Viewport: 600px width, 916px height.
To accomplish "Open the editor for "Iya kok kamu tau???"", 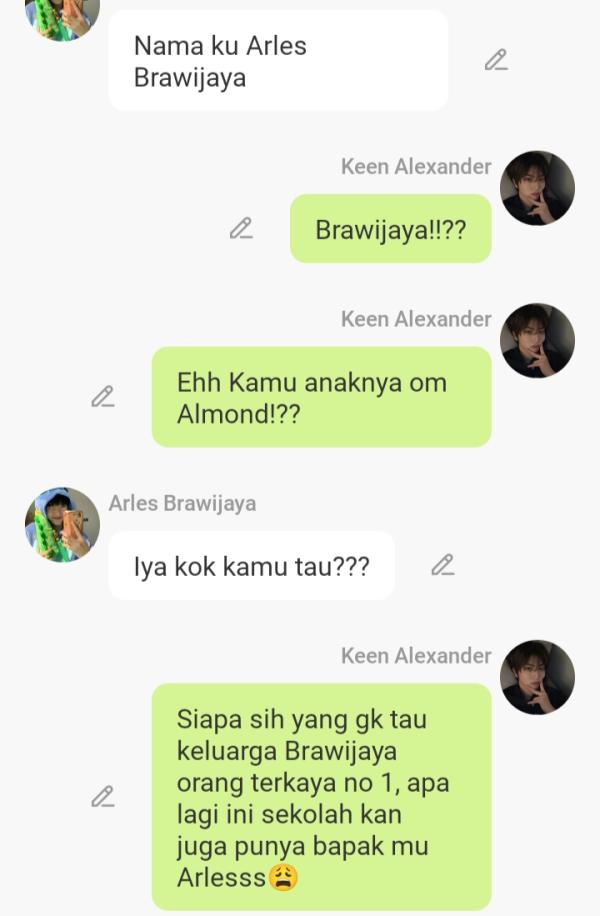I will 443,565.
